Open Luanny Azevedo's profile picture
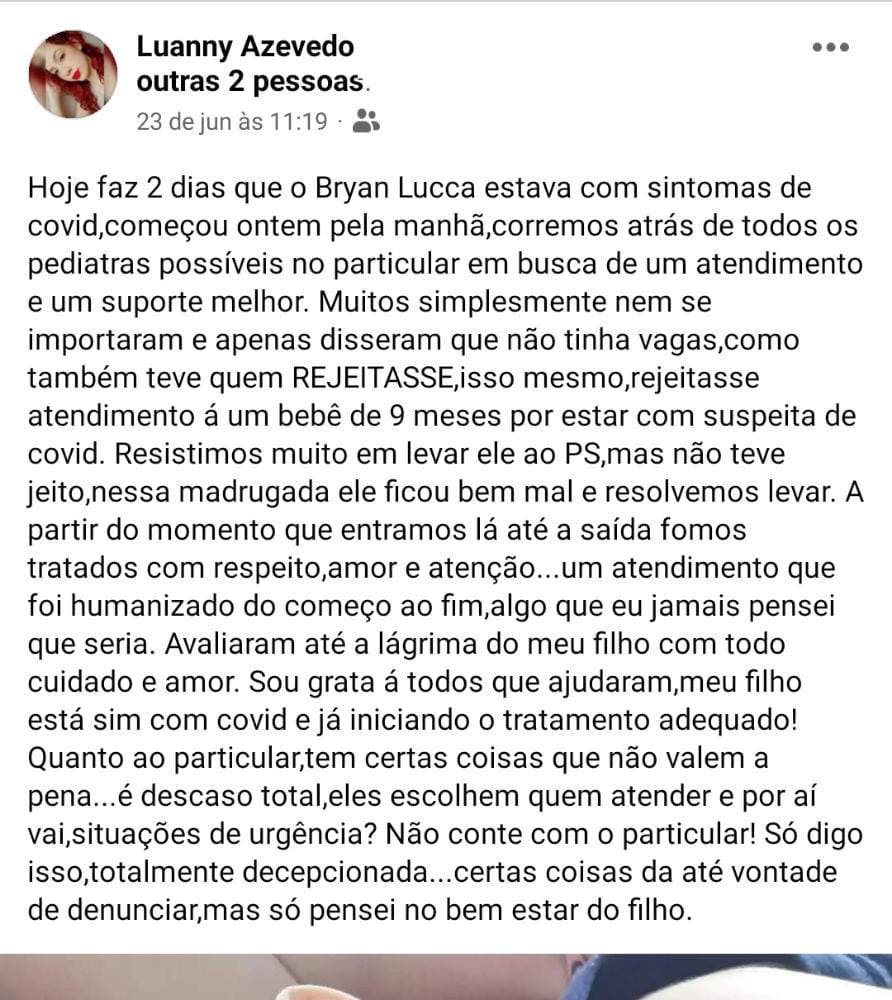Image resolution: width=892 pixels, height=1000 pixels. coord(73,74)
